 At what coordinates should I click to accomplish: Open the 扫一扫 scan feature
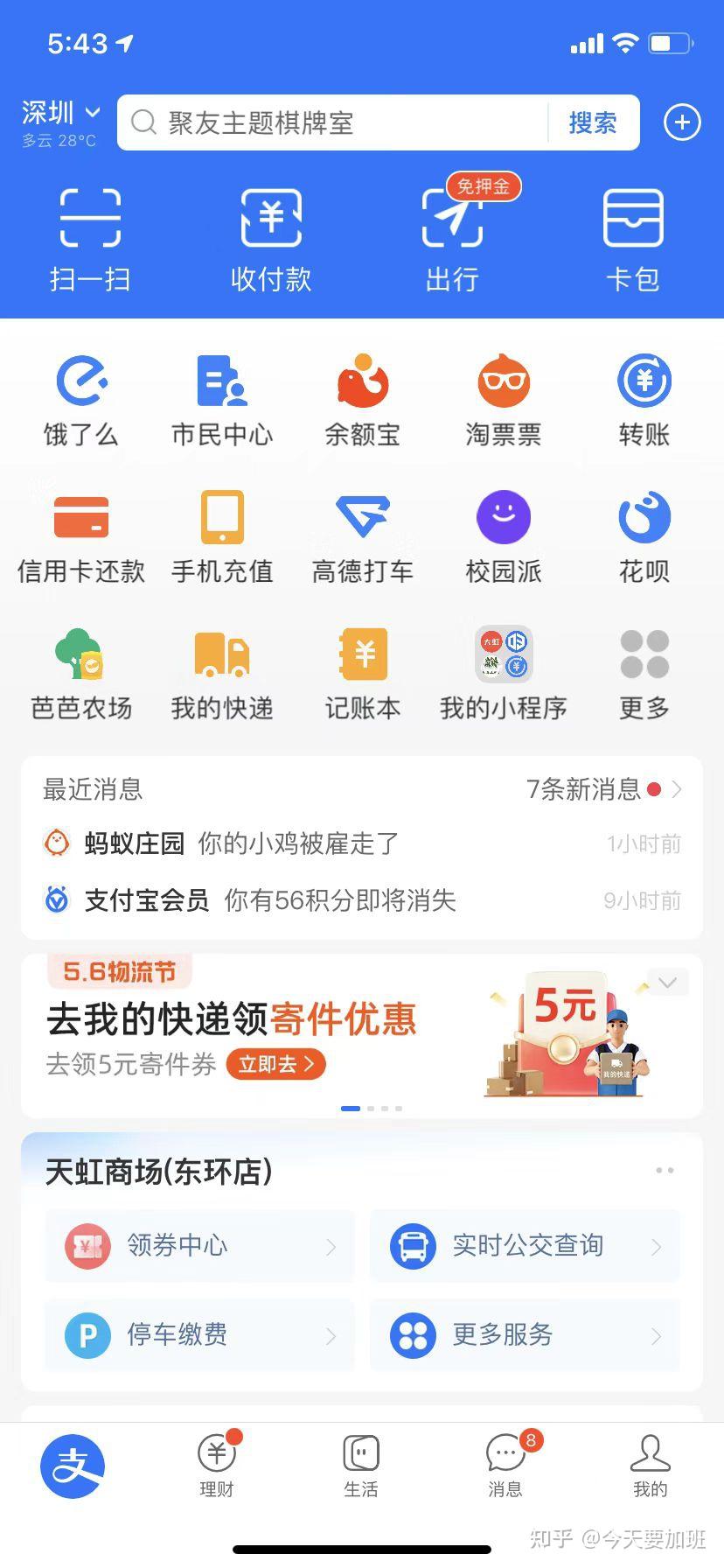88,236
